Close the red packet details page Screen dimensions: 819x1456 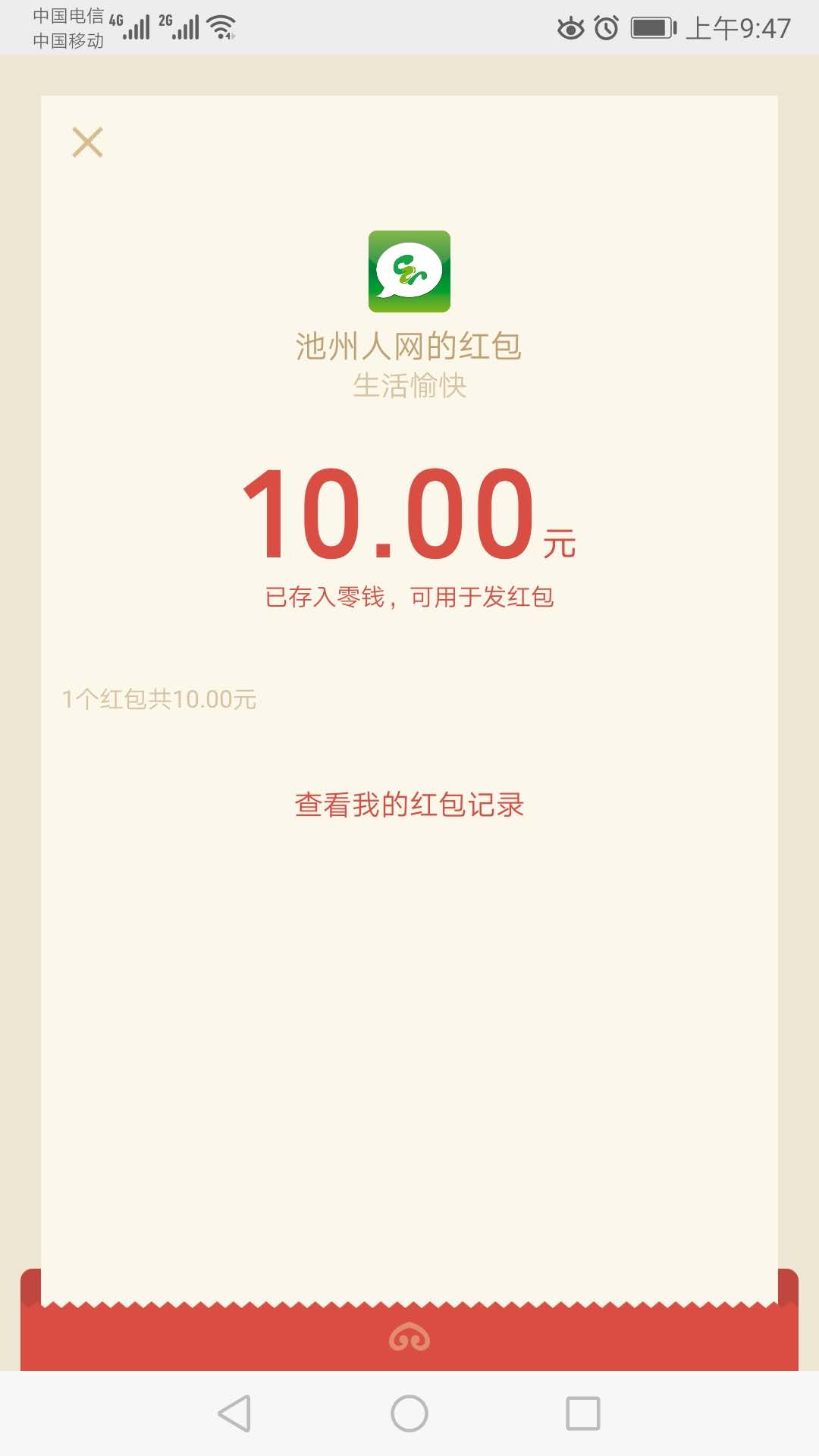[x=87, y=143]
